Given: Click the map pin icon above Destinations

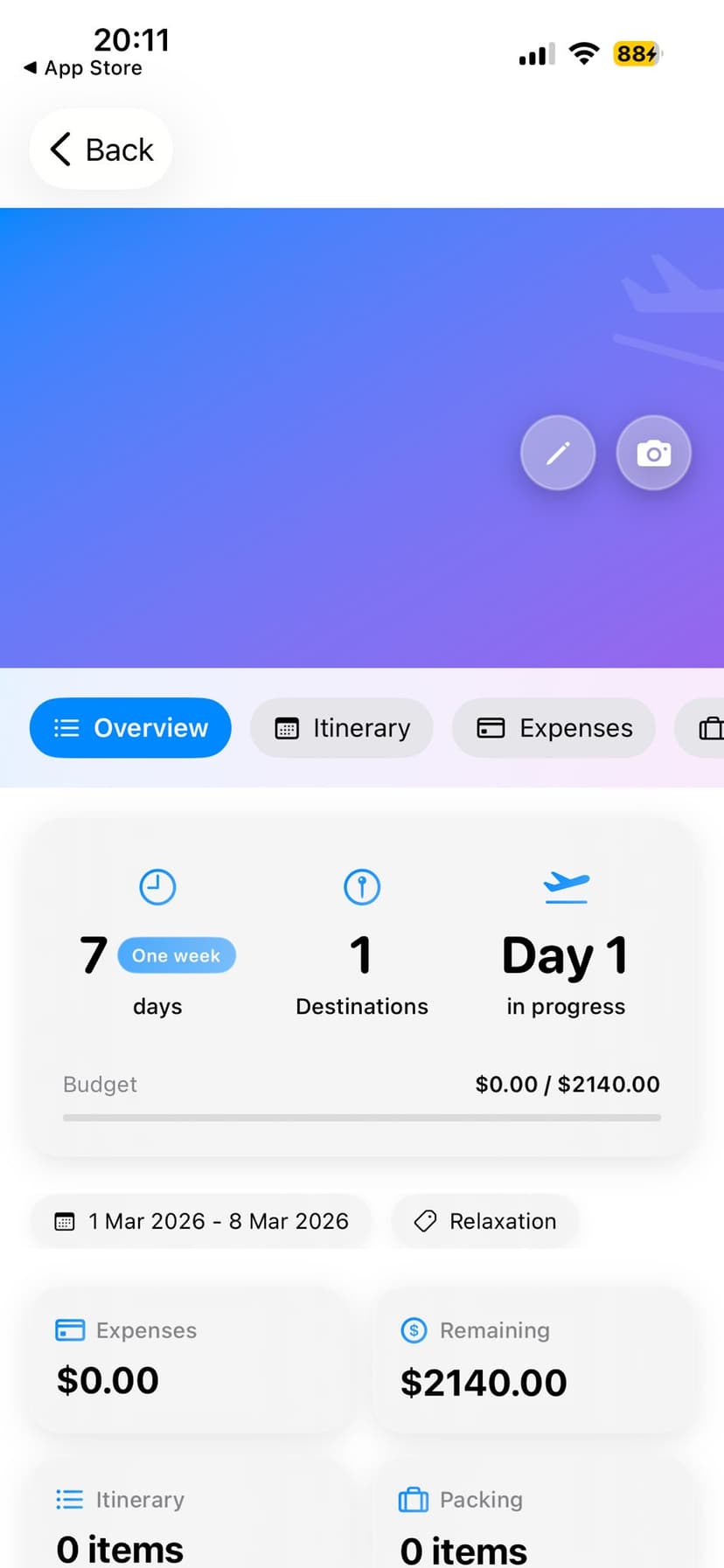Looking at the screenshot, I should tap(362, 886).
